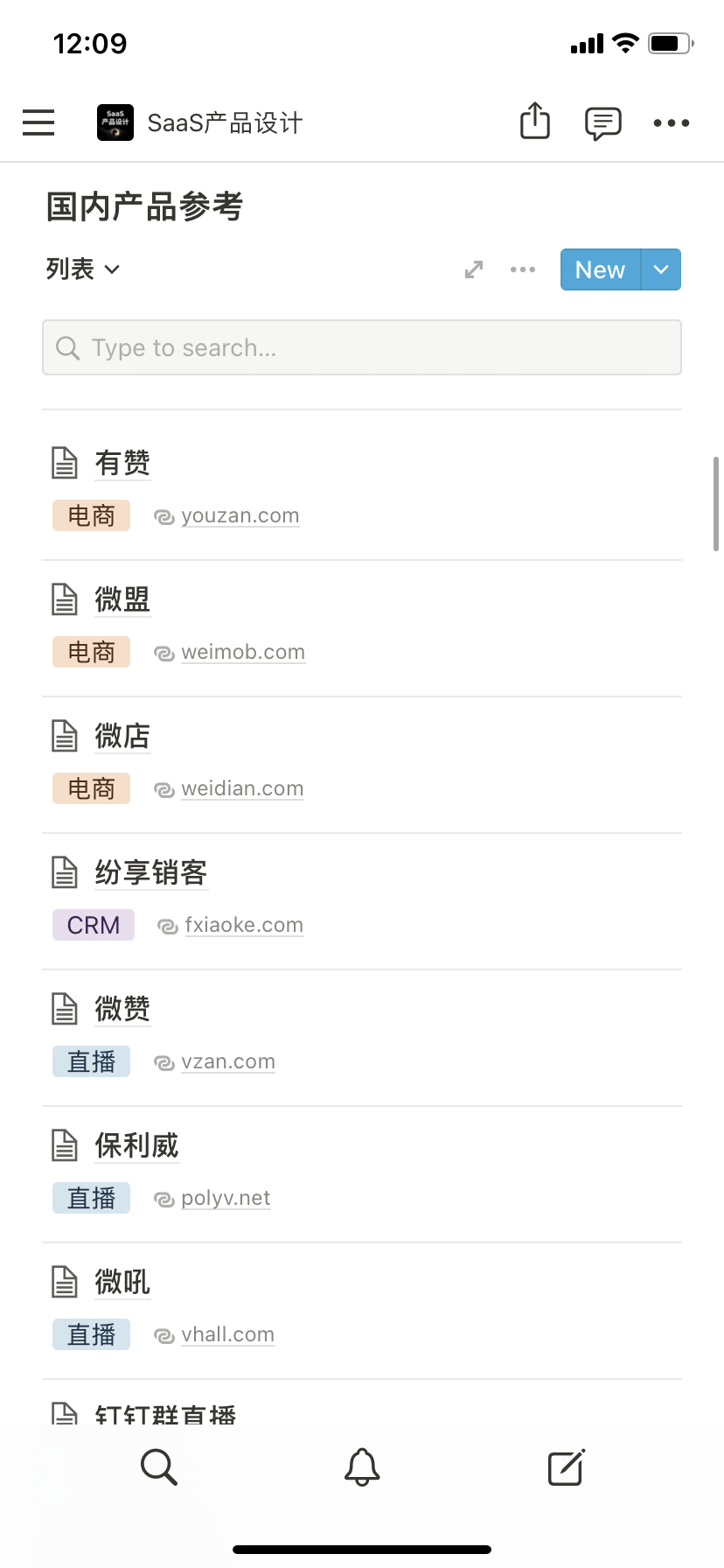Viewport: 724px width, 1568px height.
Task: Open the 保利威 entry
Action: (136, 1145)
